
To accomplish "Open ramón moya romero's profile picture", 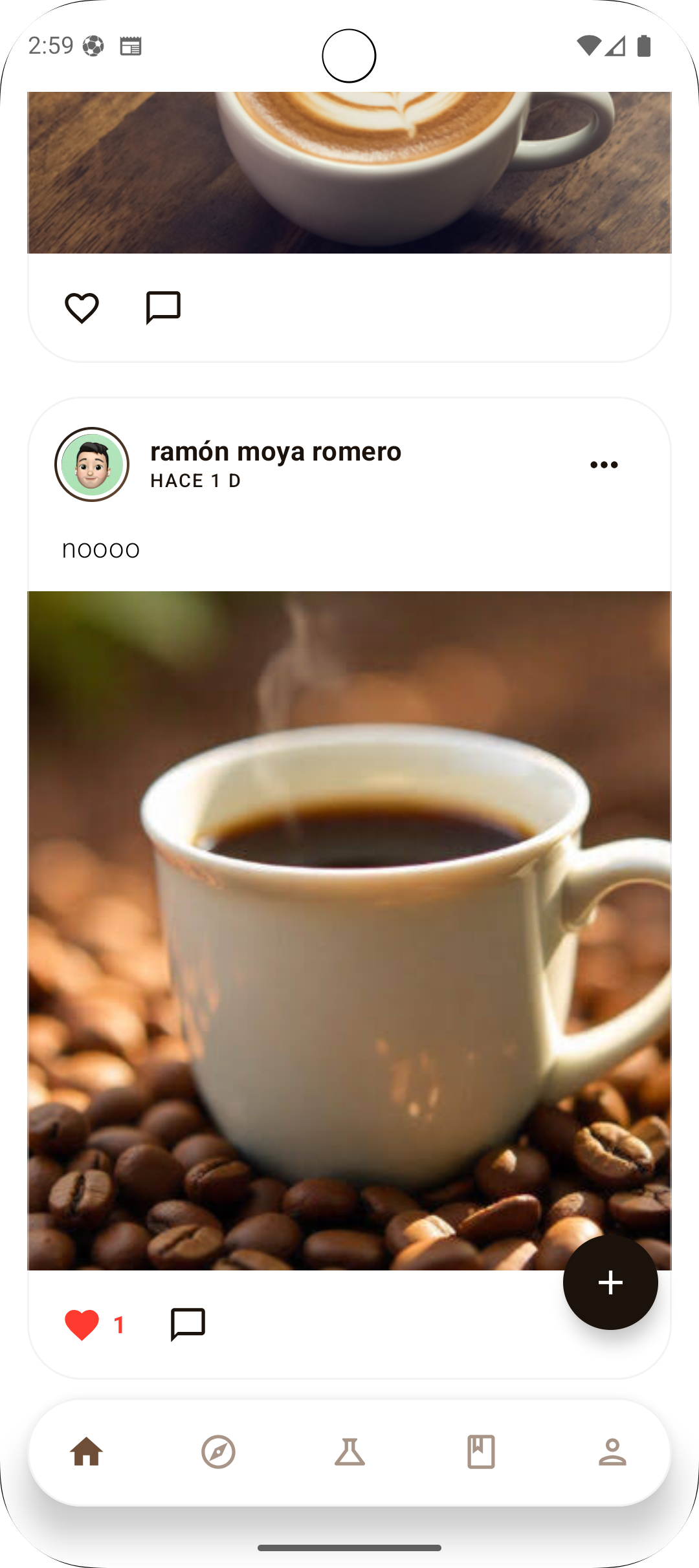I will (x=92, y=464).
